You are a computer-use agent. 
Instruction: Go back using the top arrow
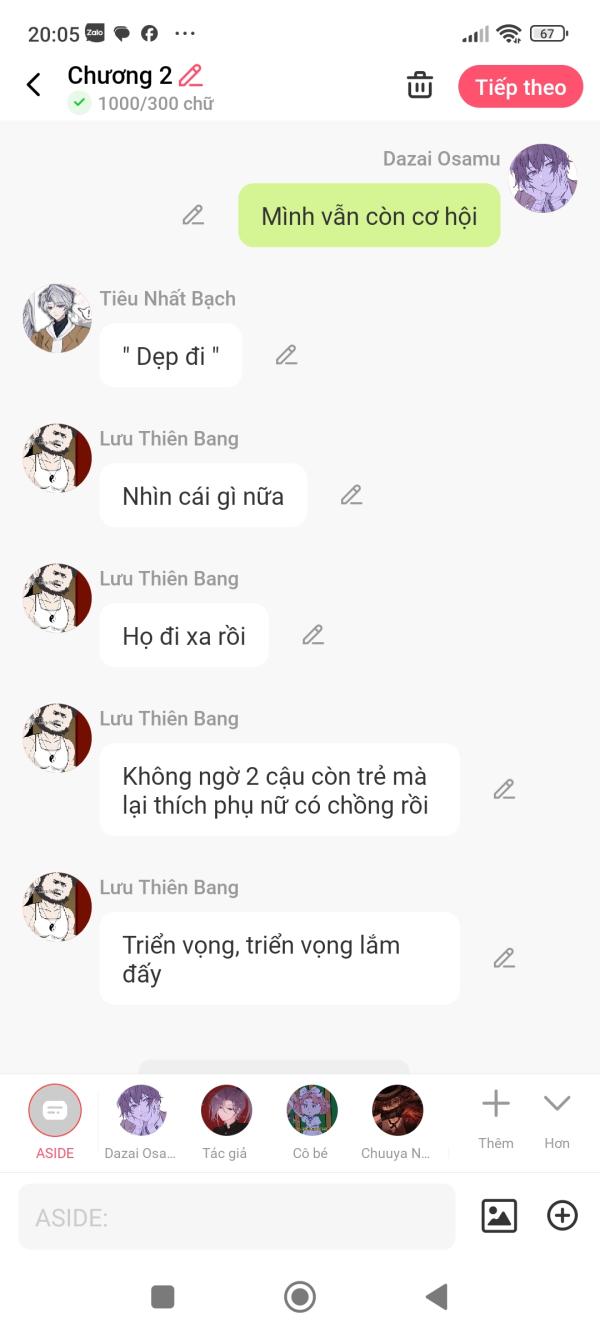[x=34, y=85]
